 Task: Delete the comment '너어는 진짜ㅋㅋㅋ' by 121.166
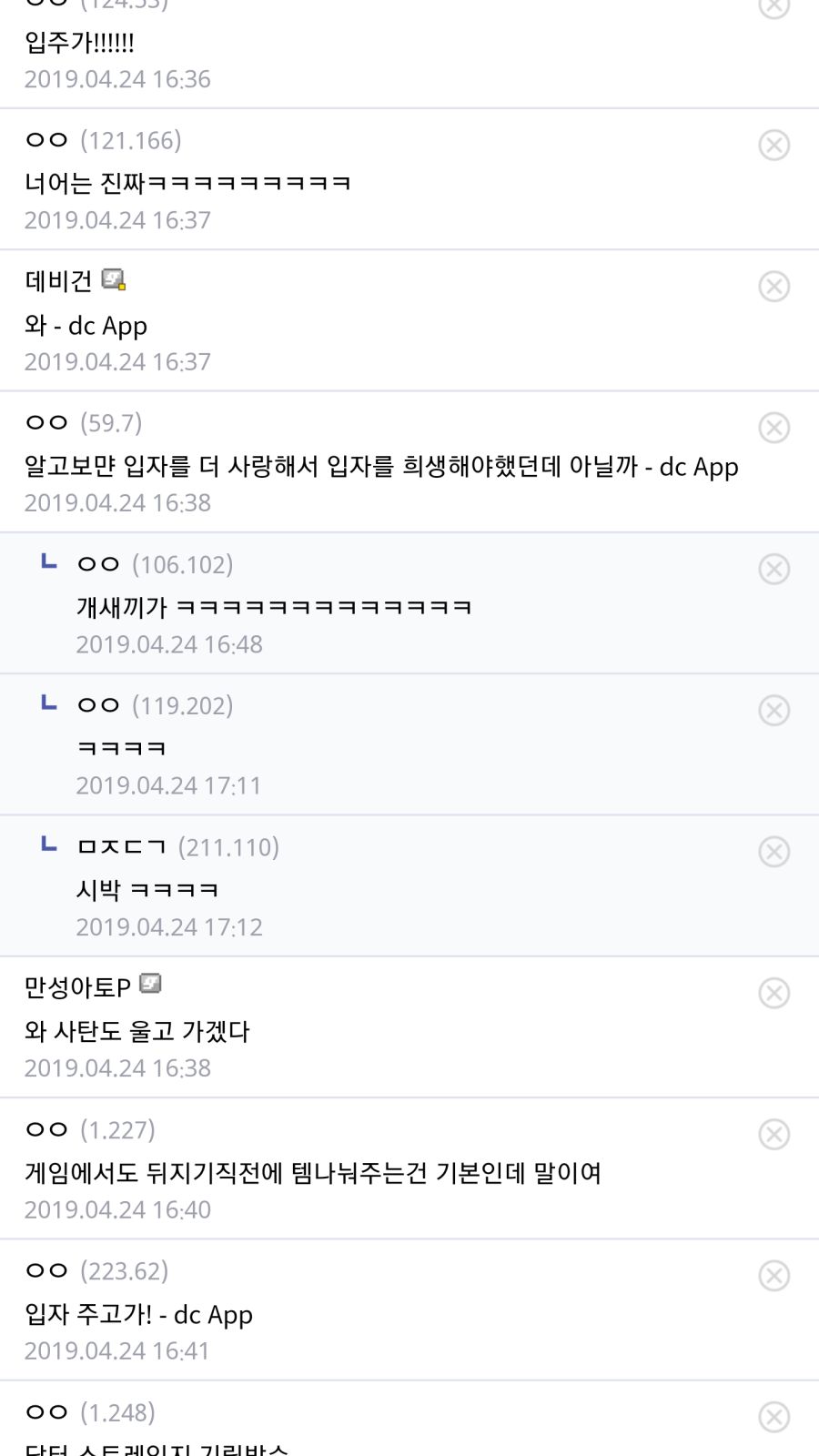[773, 145]
